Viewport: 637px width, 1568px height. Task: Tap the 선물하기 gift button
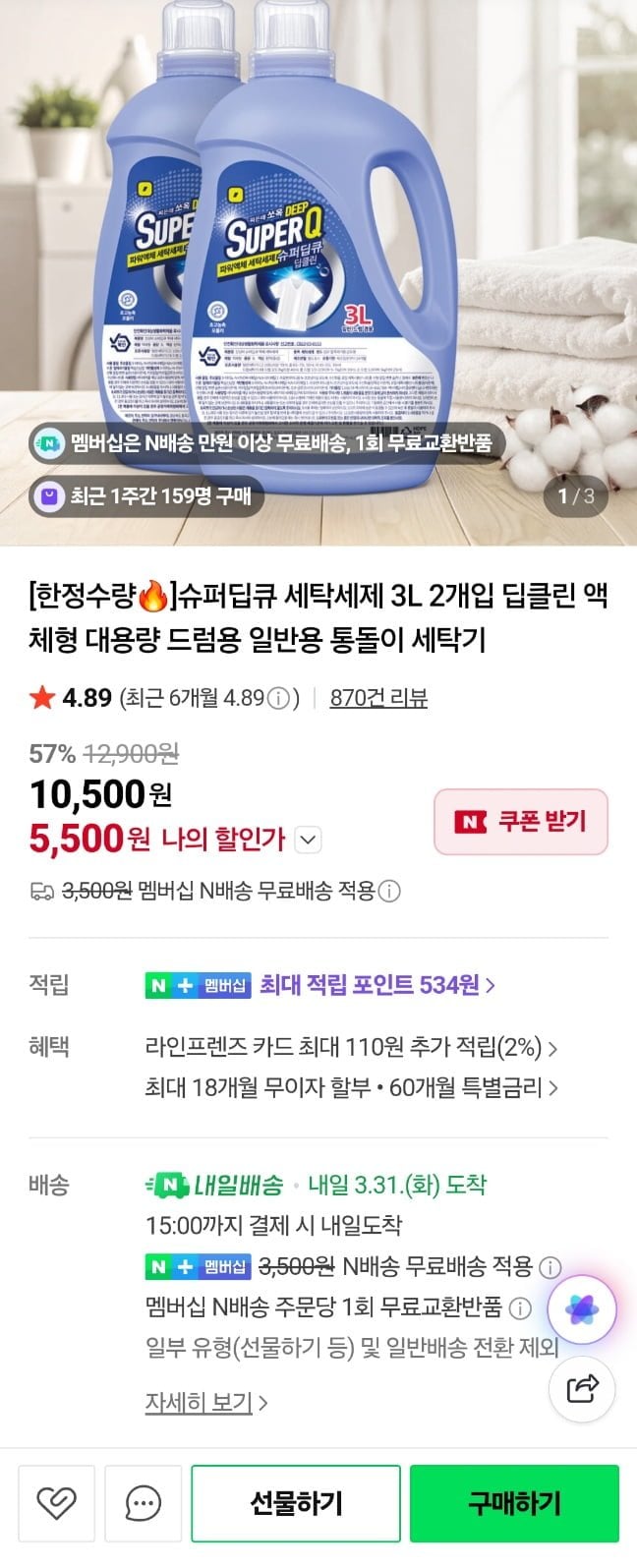296,1502
